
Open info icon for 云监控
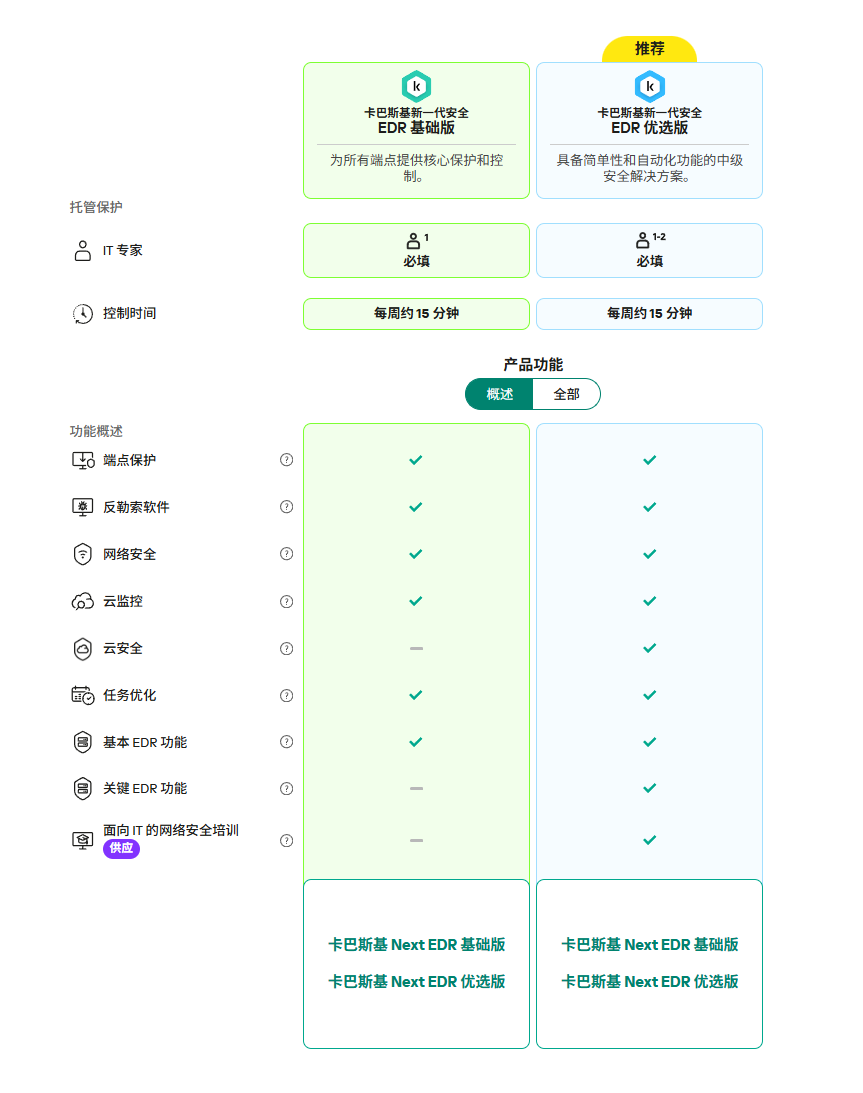287,601
